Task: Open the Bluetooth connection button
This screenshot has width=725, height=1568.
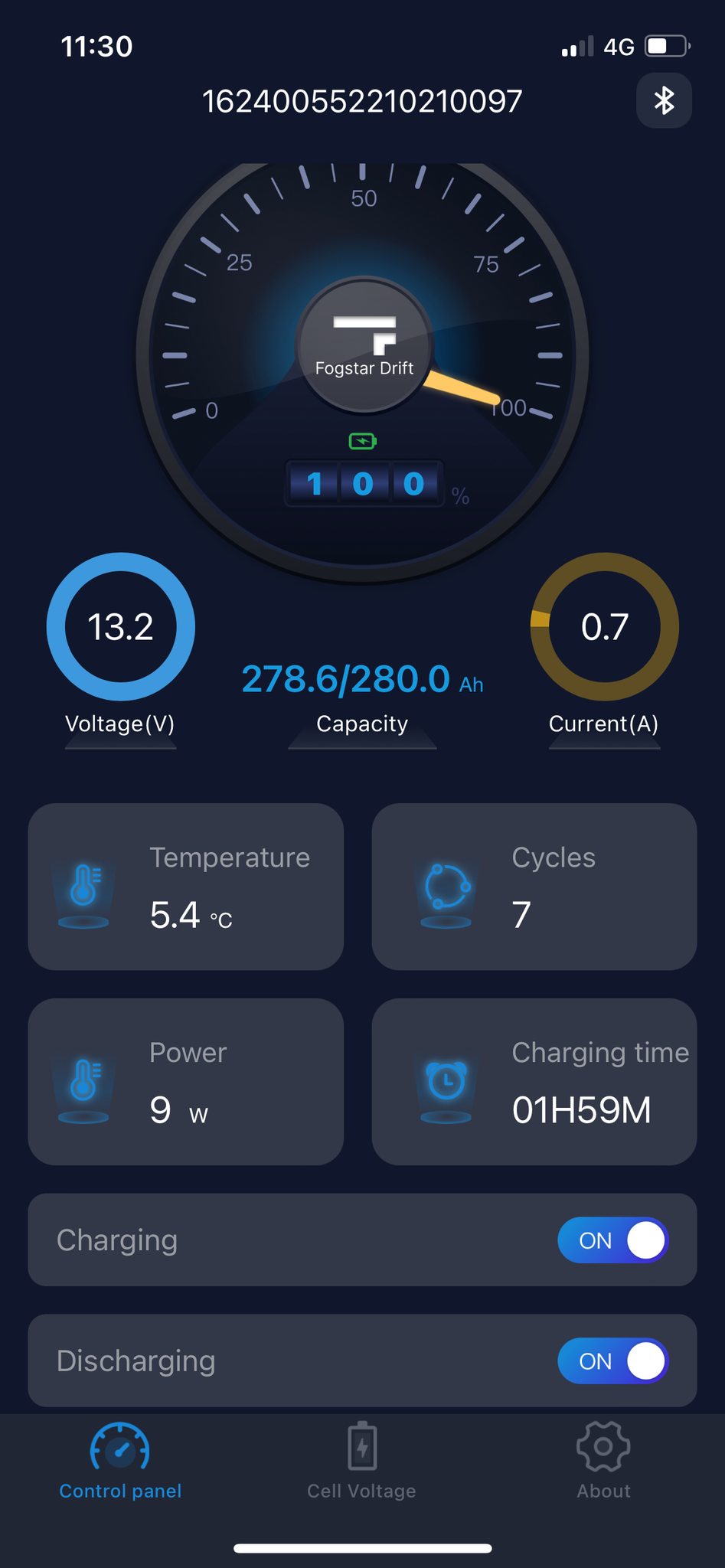Action: 664,100
